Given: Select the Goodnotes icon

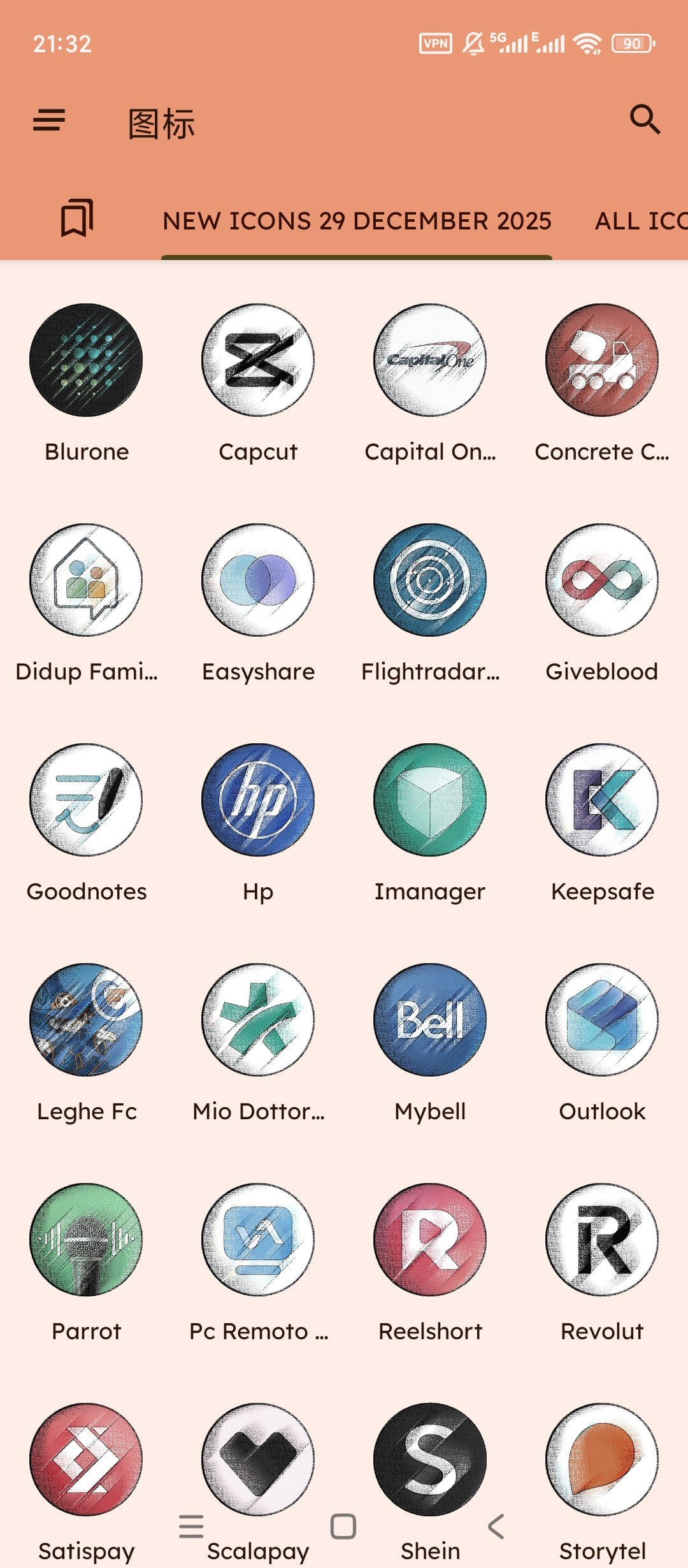Looking at the screenshot, I should tap(86, 800).
